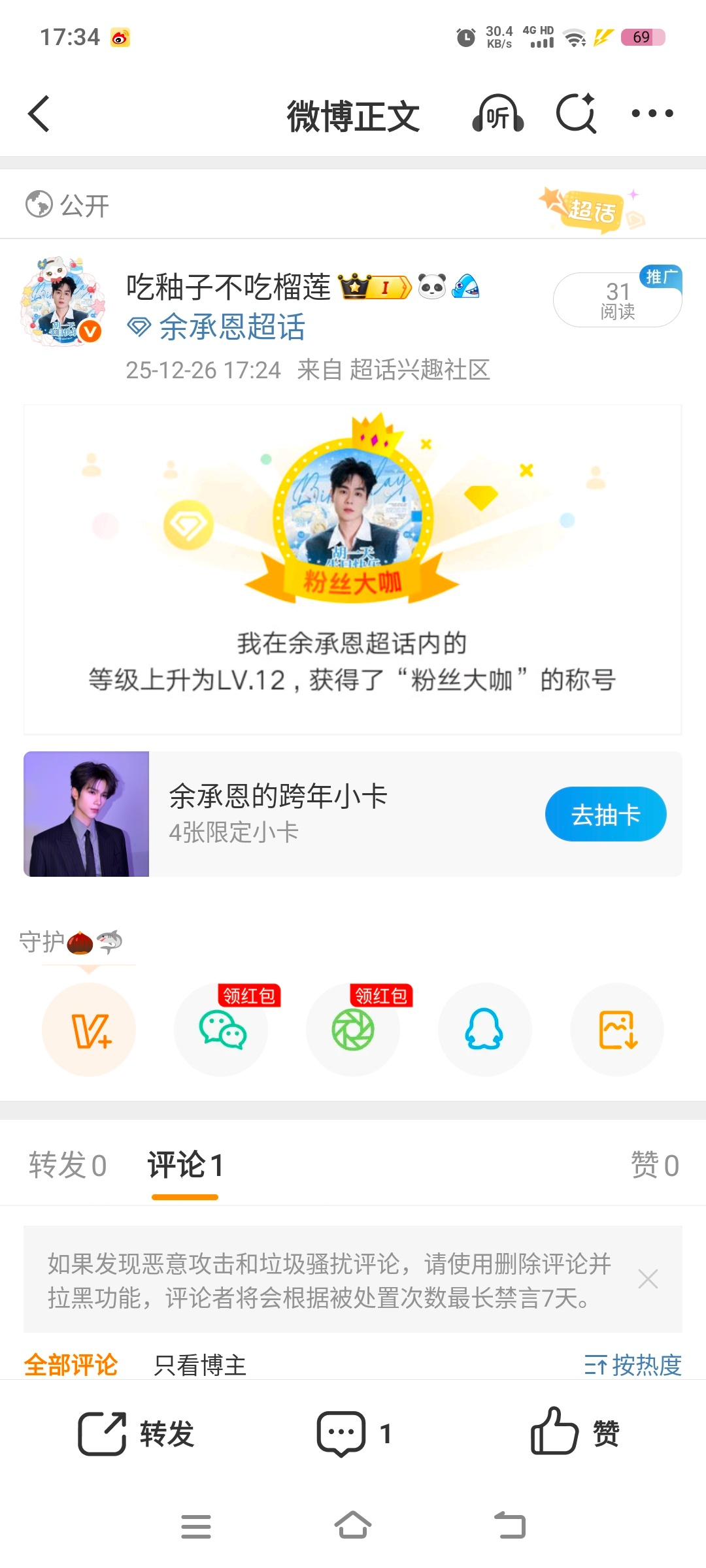This screenshot has width=706, height=1568.
Task: Like this post with the 赞 button
Action: (575, 1433)
